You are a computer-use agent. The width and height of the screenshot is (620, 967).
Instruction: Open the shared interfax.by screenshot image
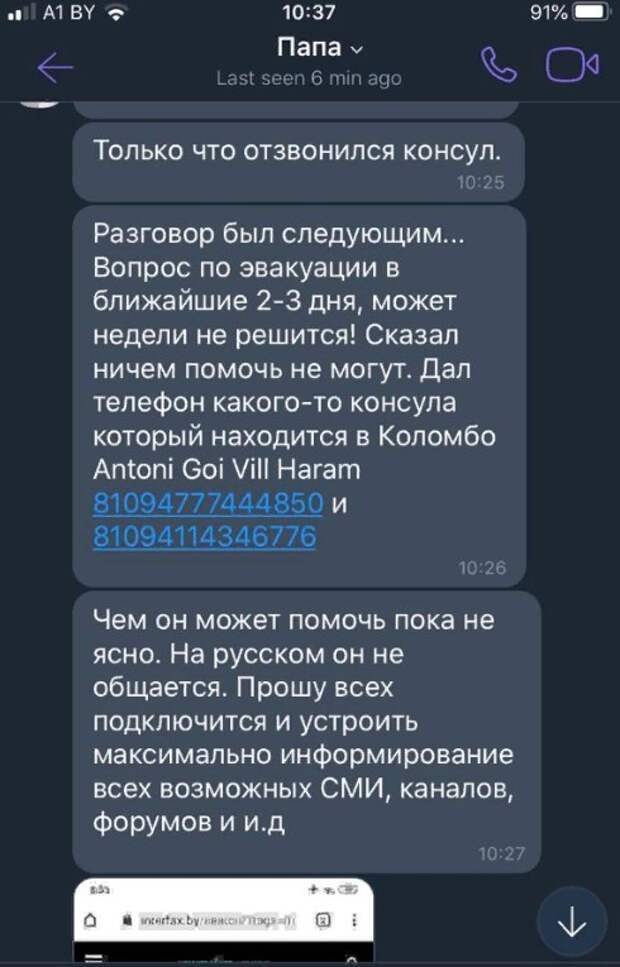pyautogui.click(x=223, y=920)
